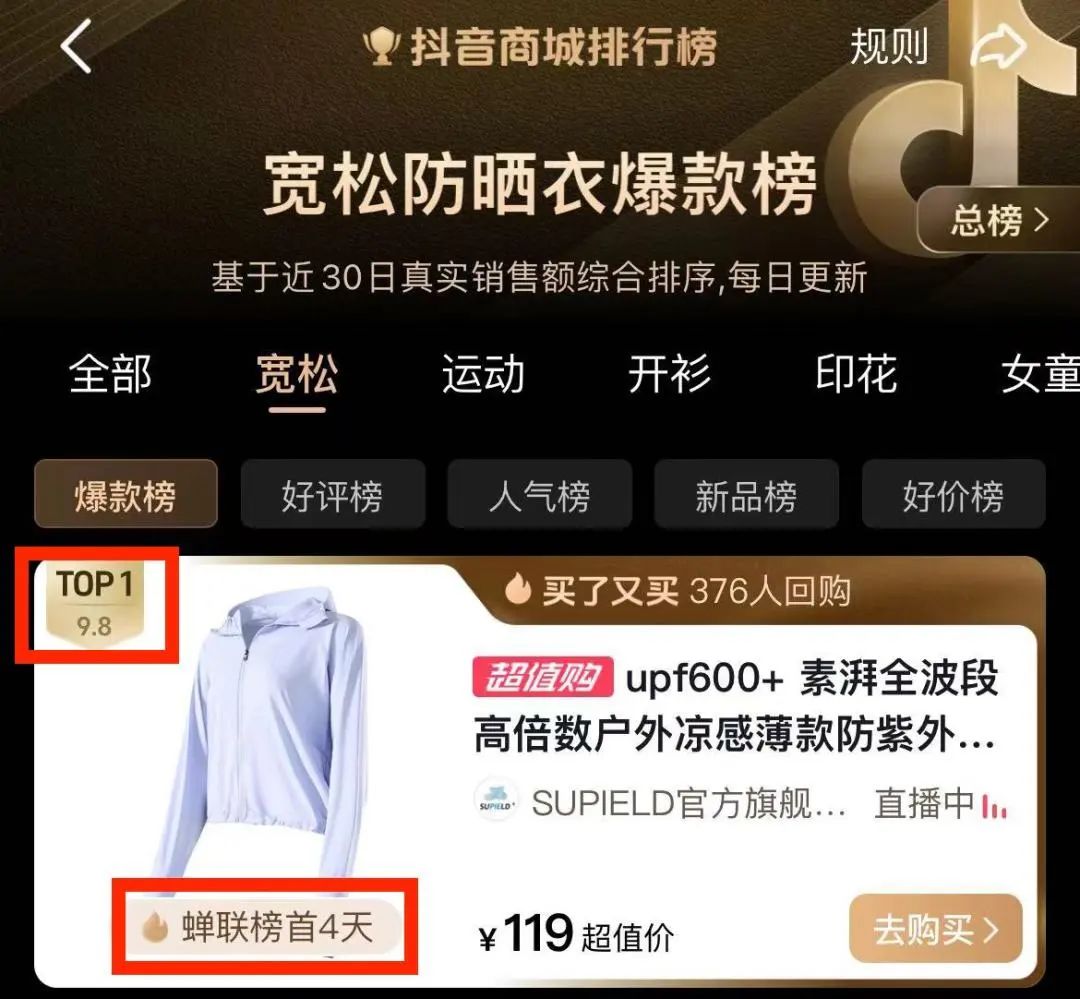
Task: Tap 去购买 for the SUPIELD jacket
Action: tap(935, 929)
